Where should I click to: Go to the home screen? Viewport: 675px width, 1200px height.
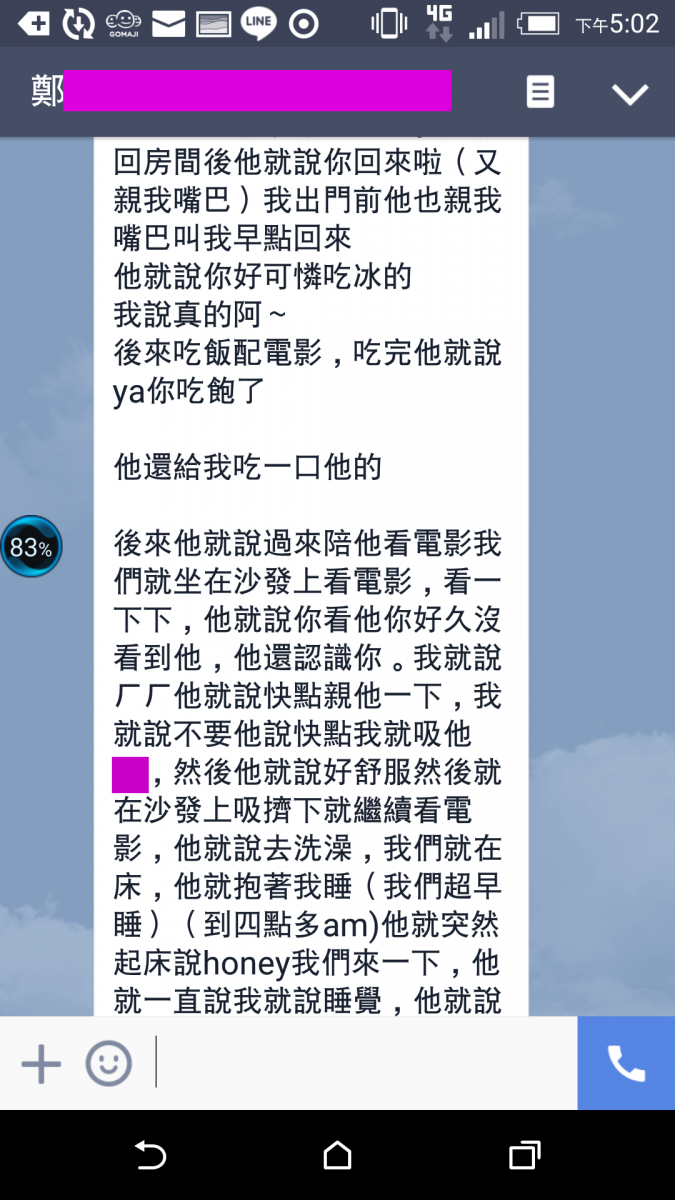pos(337,1156)
